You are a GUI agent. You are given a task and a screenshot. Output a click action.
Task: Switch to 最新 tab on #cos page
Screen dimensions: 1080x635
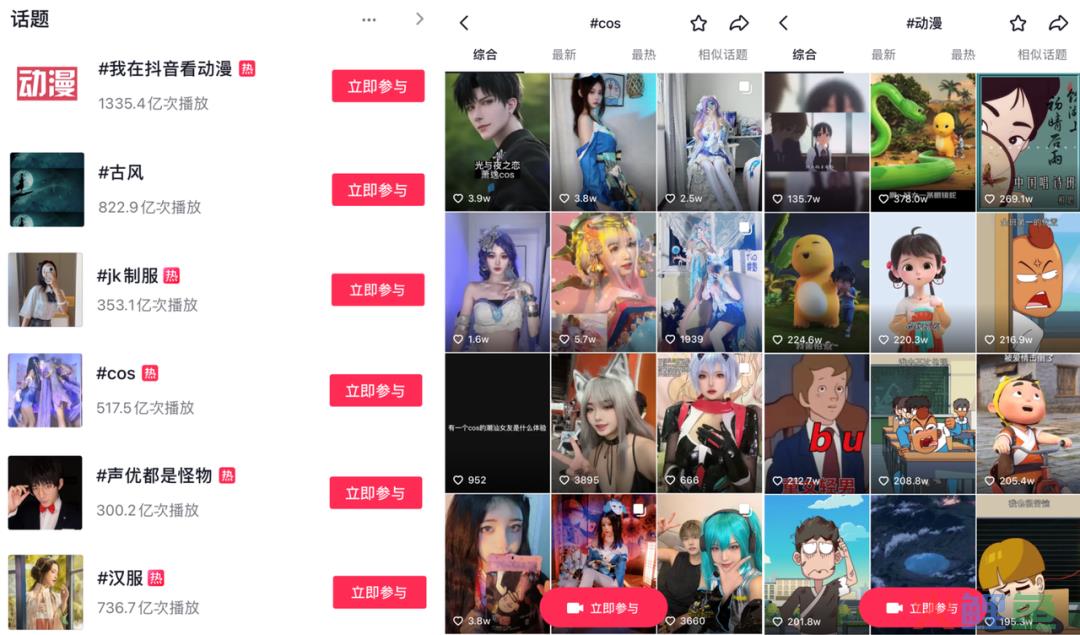564,55
